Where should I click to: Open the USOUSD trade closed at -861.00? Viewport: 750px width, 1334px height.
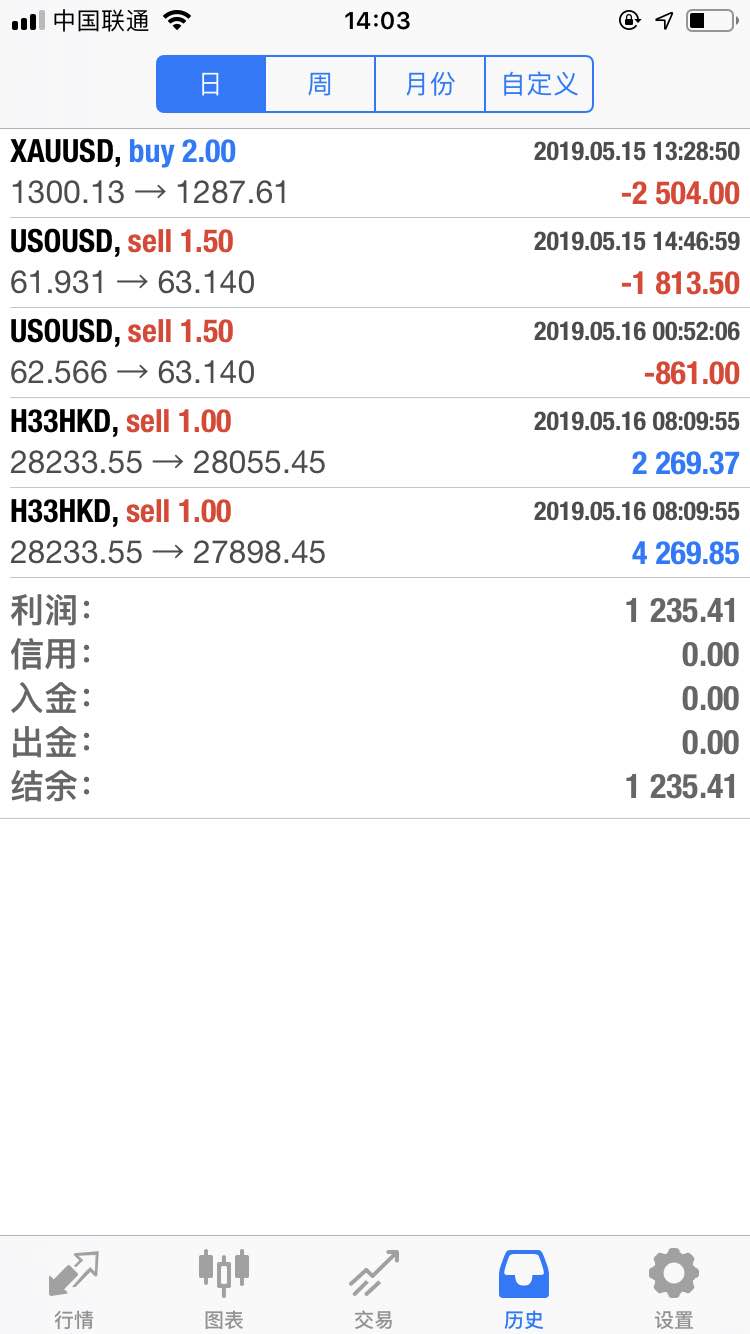(x=375, y=353)
